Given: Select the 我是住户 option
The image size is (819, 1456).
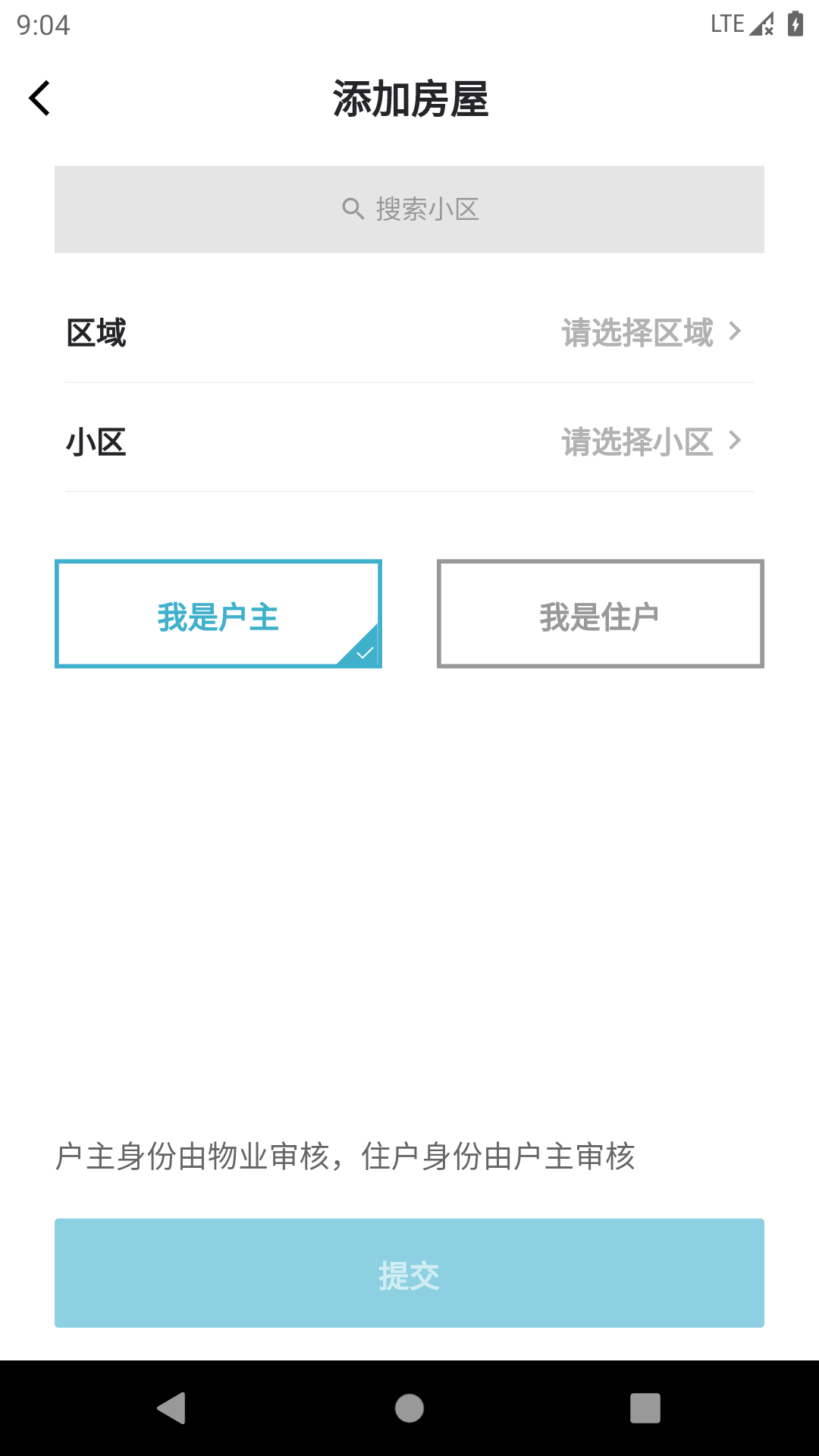Looking at the screenshot, I should 600,613.
